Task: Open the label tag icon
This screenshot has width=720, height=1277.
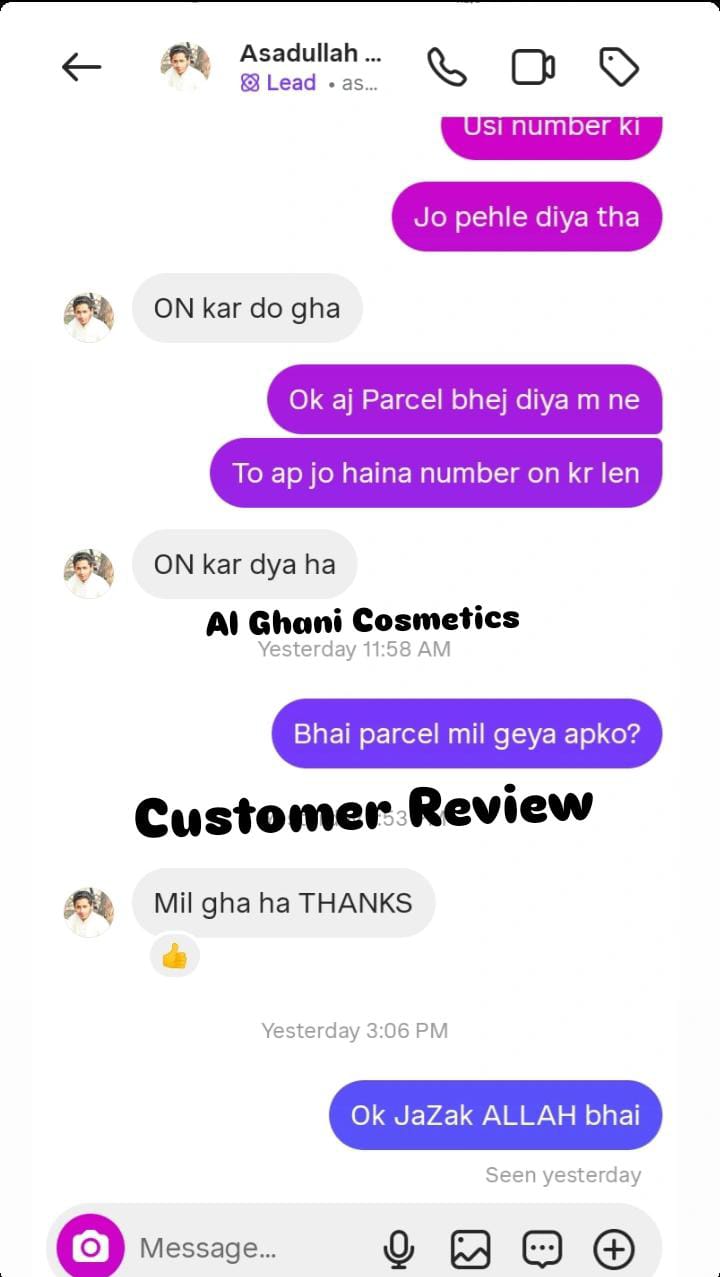Action: [619, 67]
